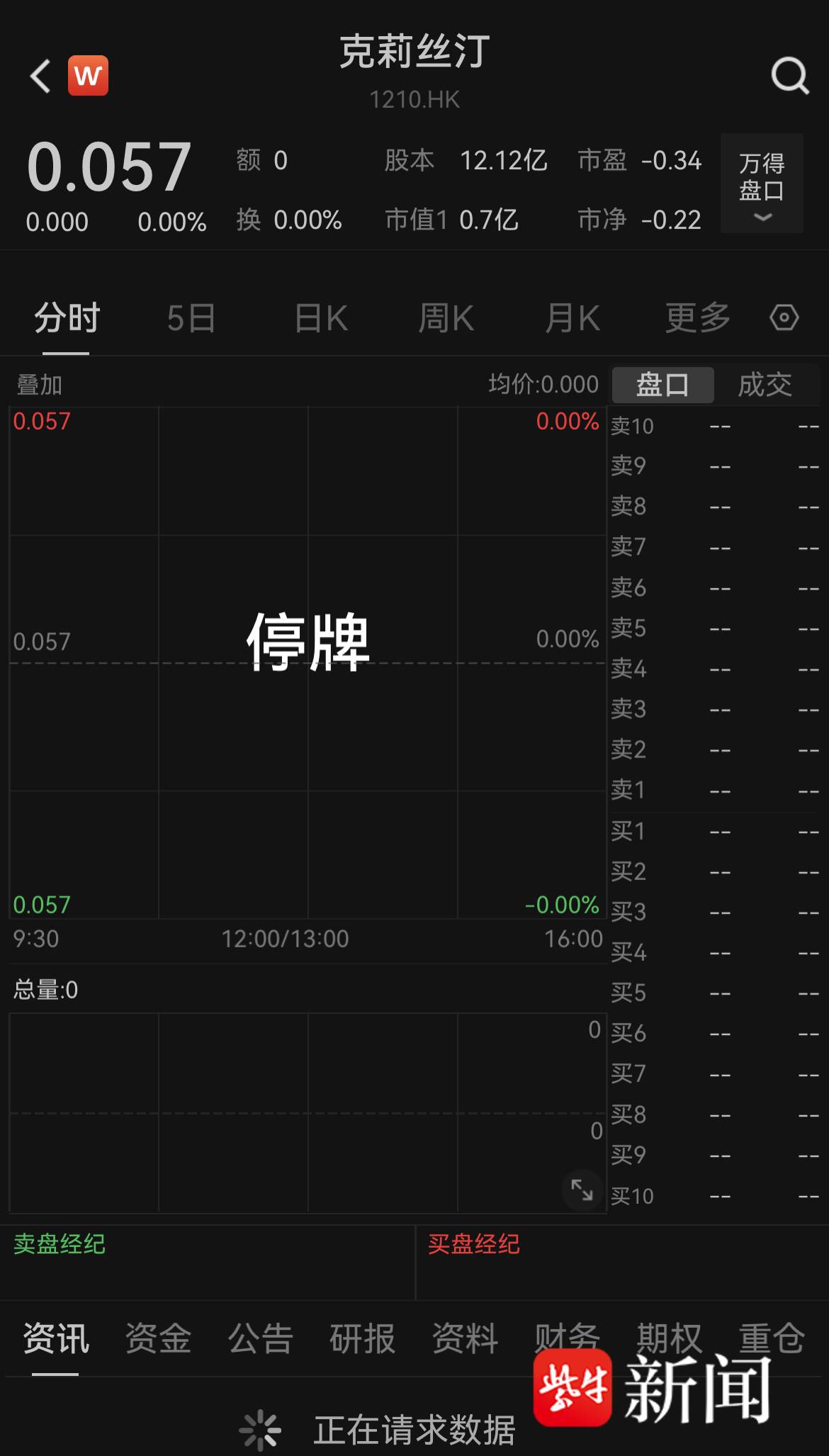Screen dimensions: 829x1456
Task: Switch to the 资料 tab
Action: coord(465,1339)
